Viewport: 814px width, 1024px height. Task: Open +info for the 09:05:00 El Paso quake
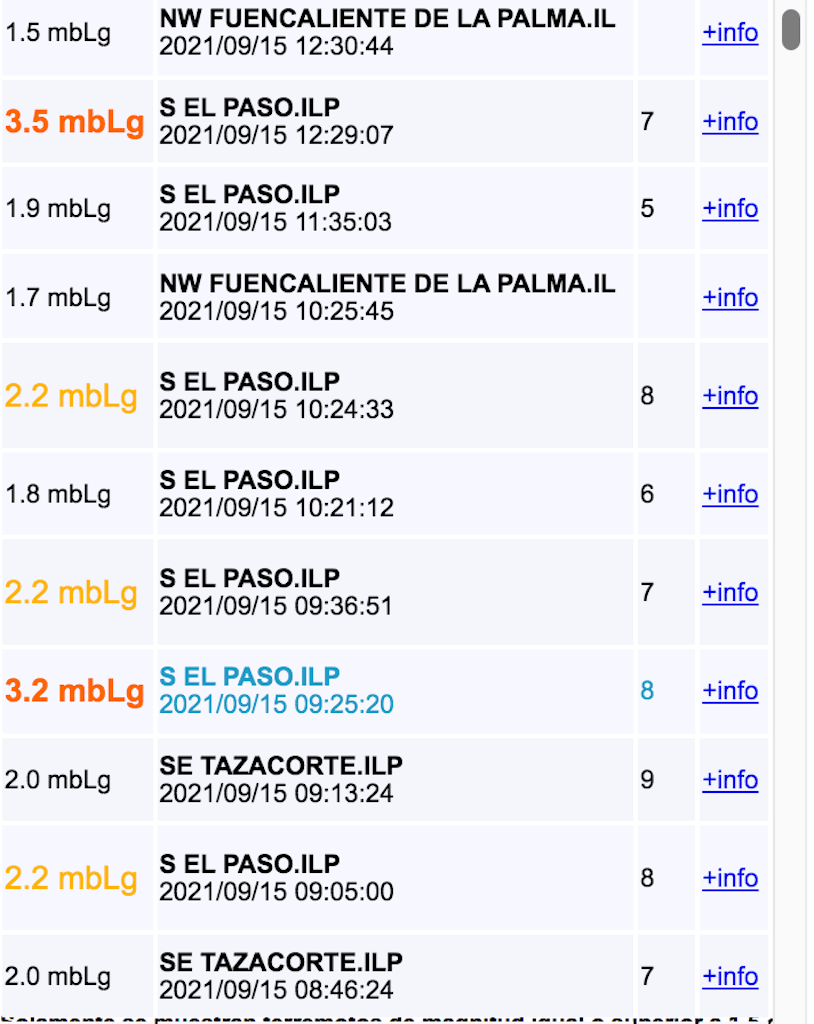tap(730, 878)
